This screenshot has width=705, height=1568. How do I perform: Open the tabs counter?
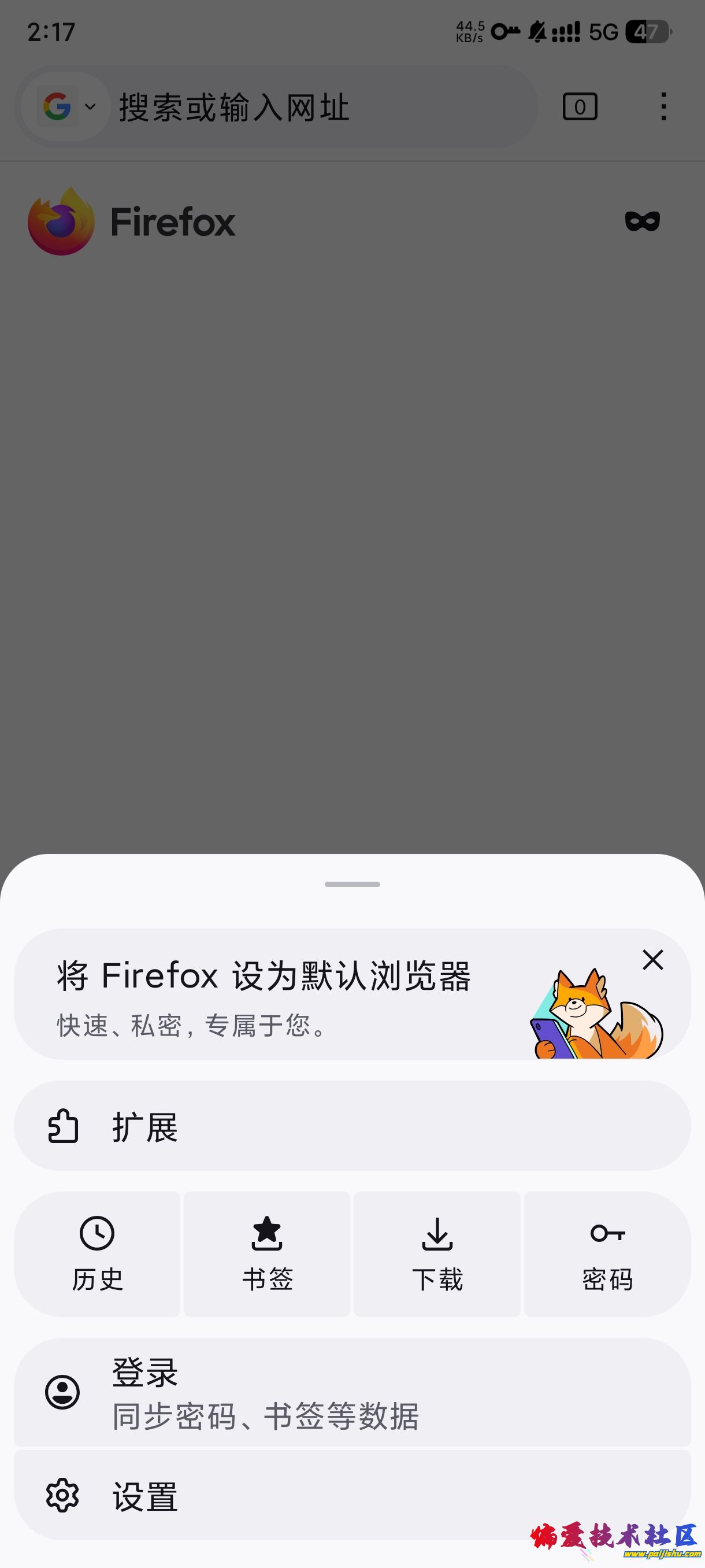[580, 107]
